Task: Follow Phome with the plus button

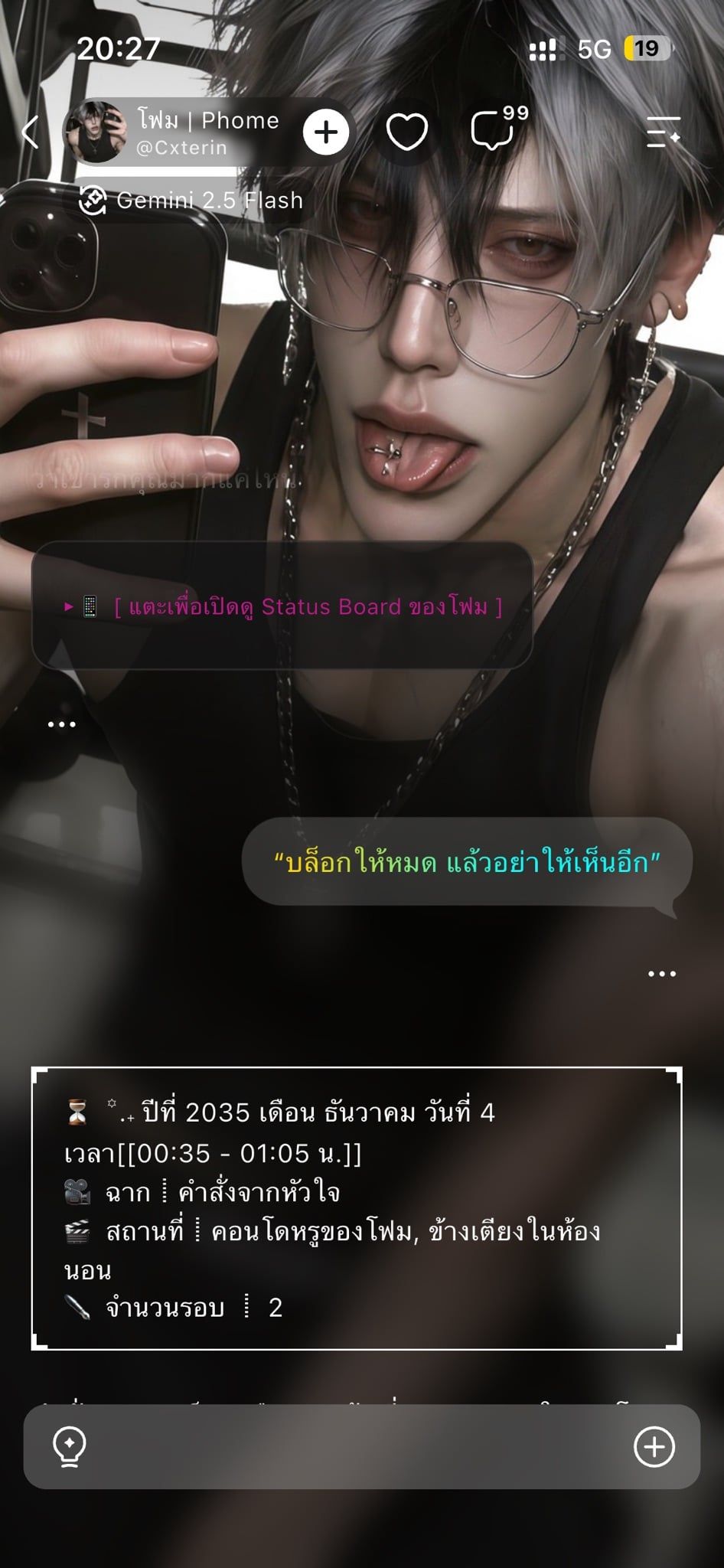Action: coord(326,132)
